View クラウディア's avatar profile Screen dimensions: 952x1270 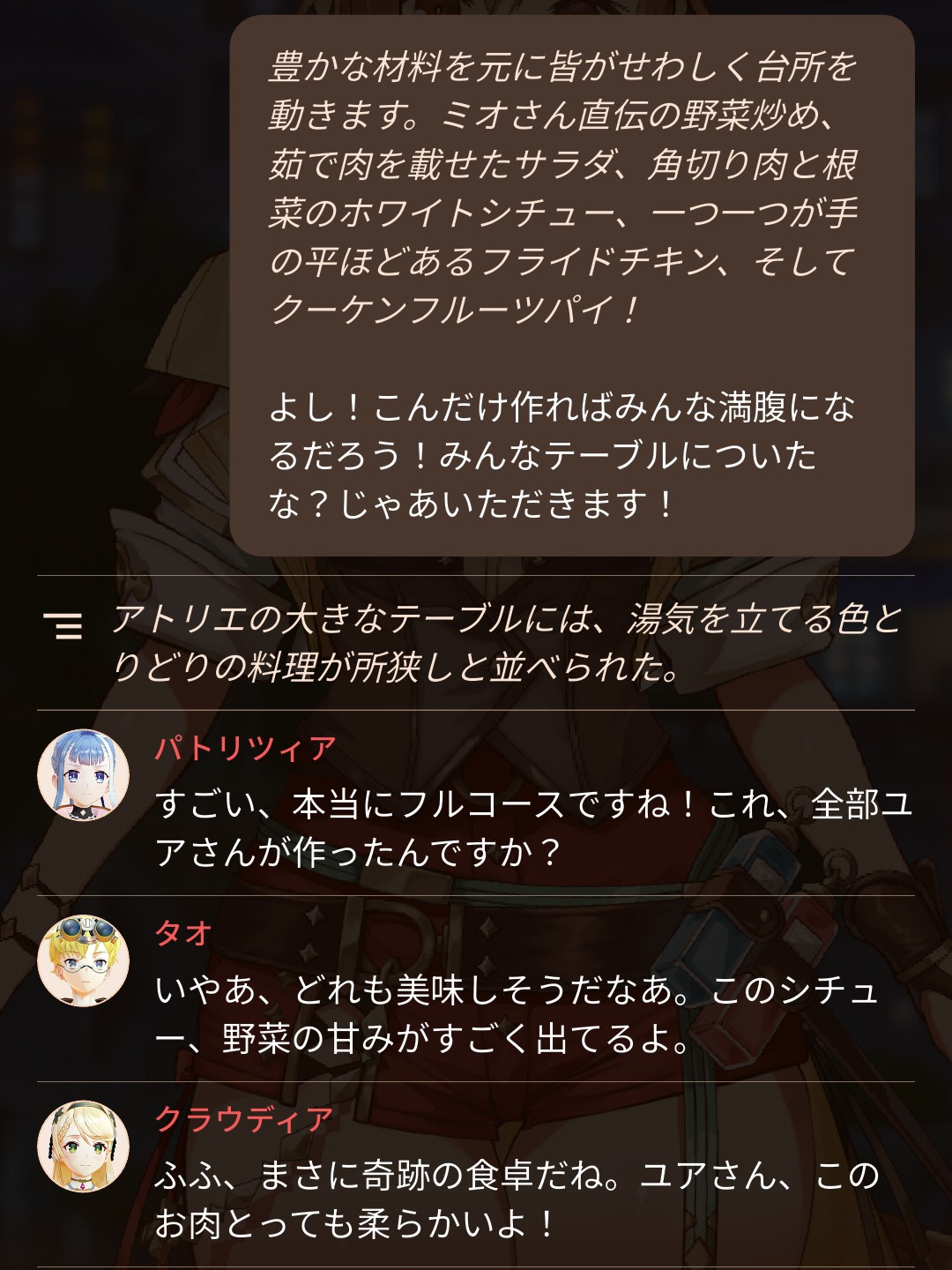(x=83, y=1147)
